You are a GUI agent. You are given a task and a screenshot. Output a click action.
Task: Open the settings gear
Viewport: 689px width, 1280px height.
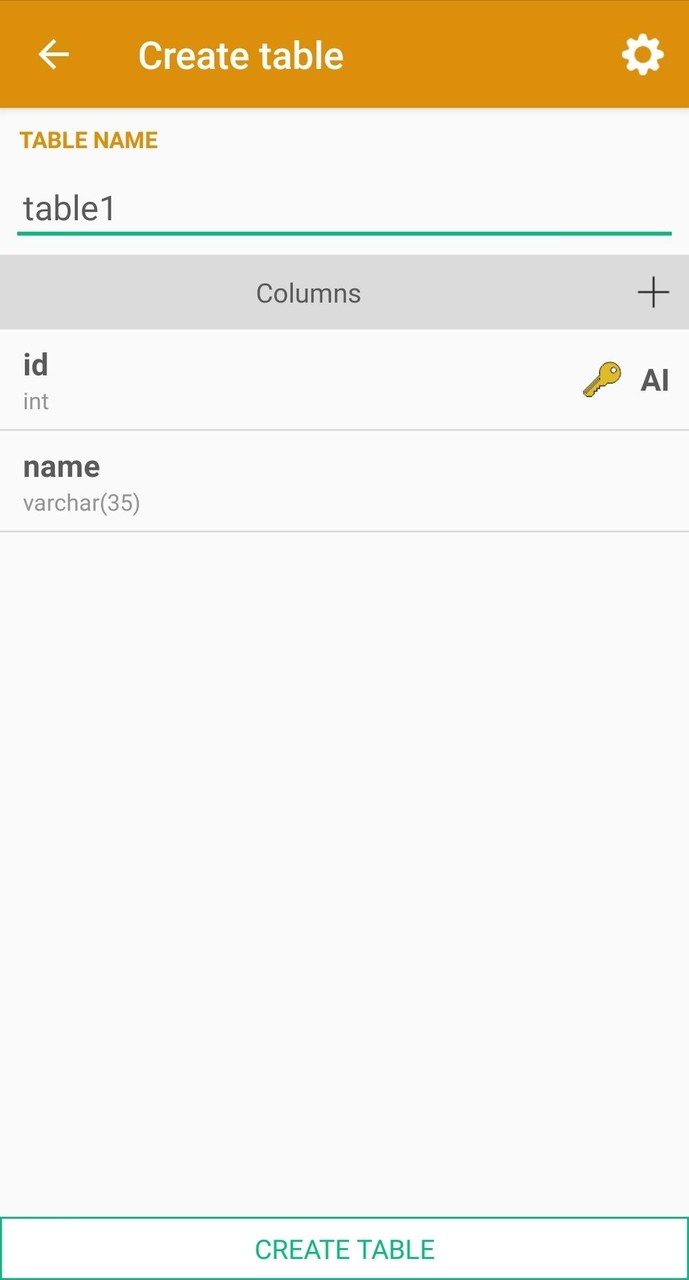[x=642, y=55]
